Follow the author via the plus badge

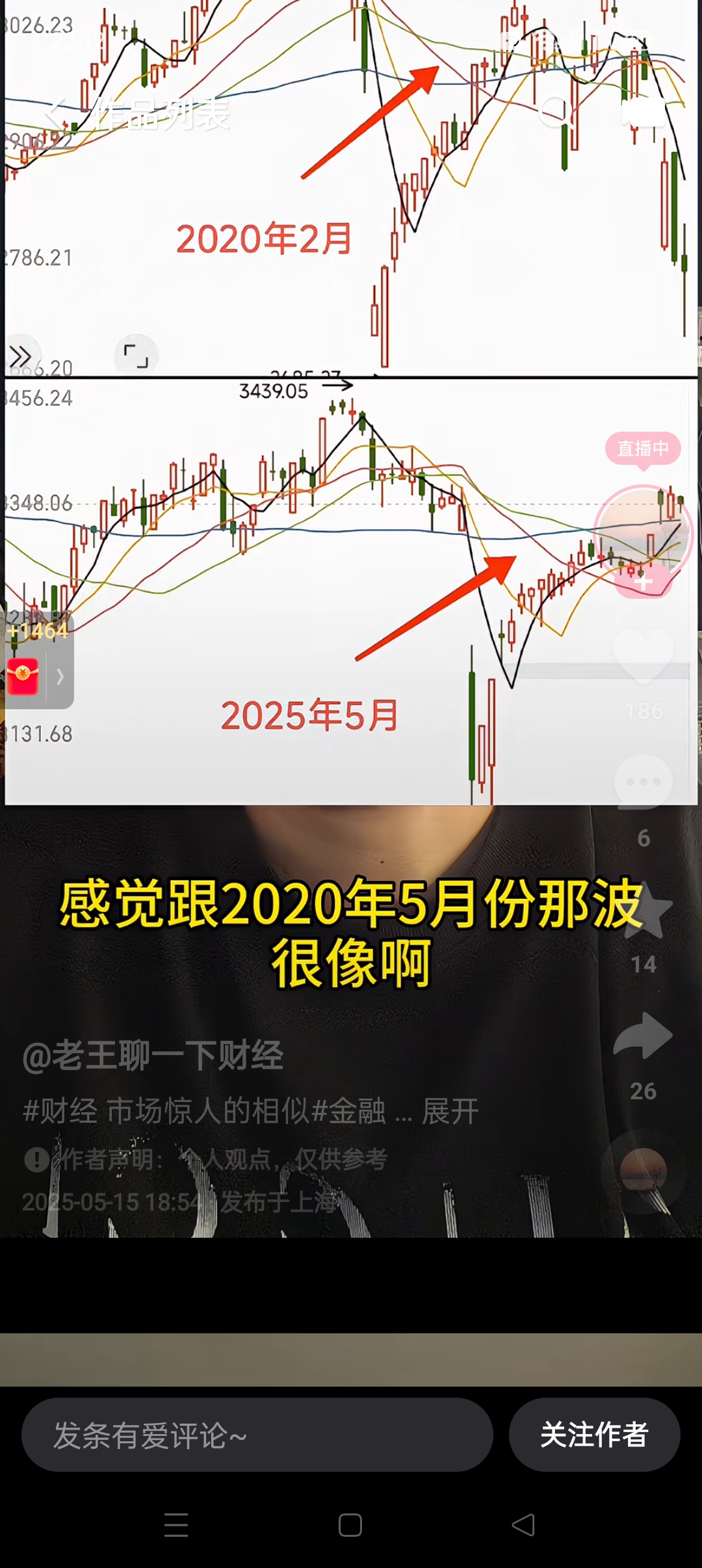(x=643, y=582)
